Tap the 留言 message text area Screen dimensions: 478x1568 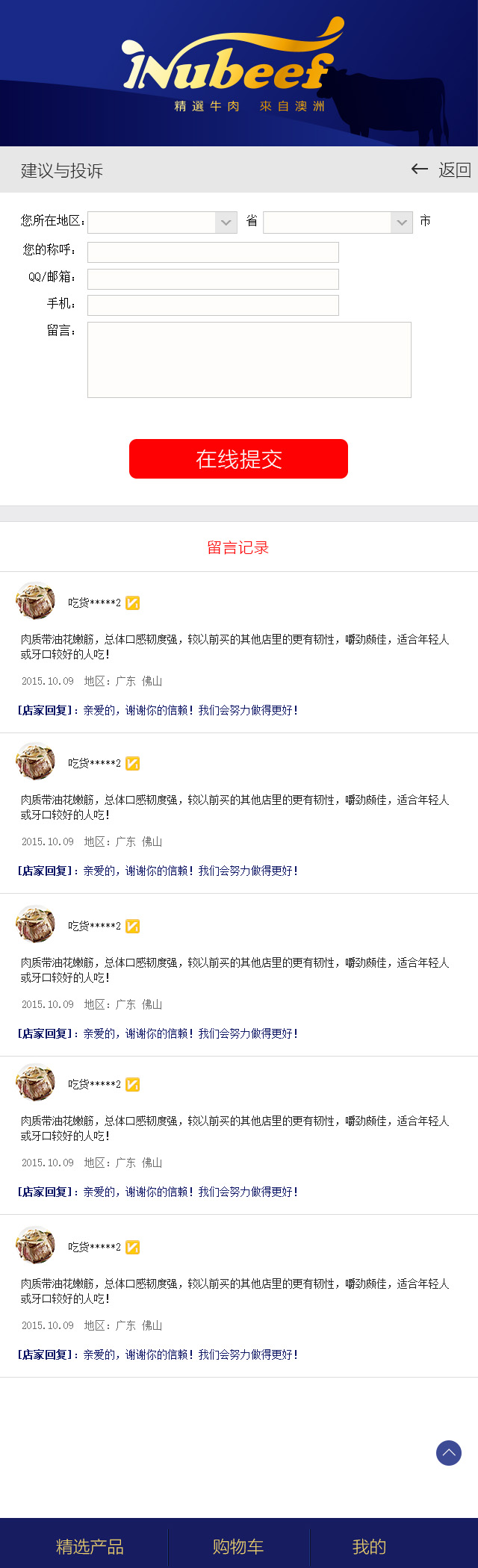click(249, 360)
